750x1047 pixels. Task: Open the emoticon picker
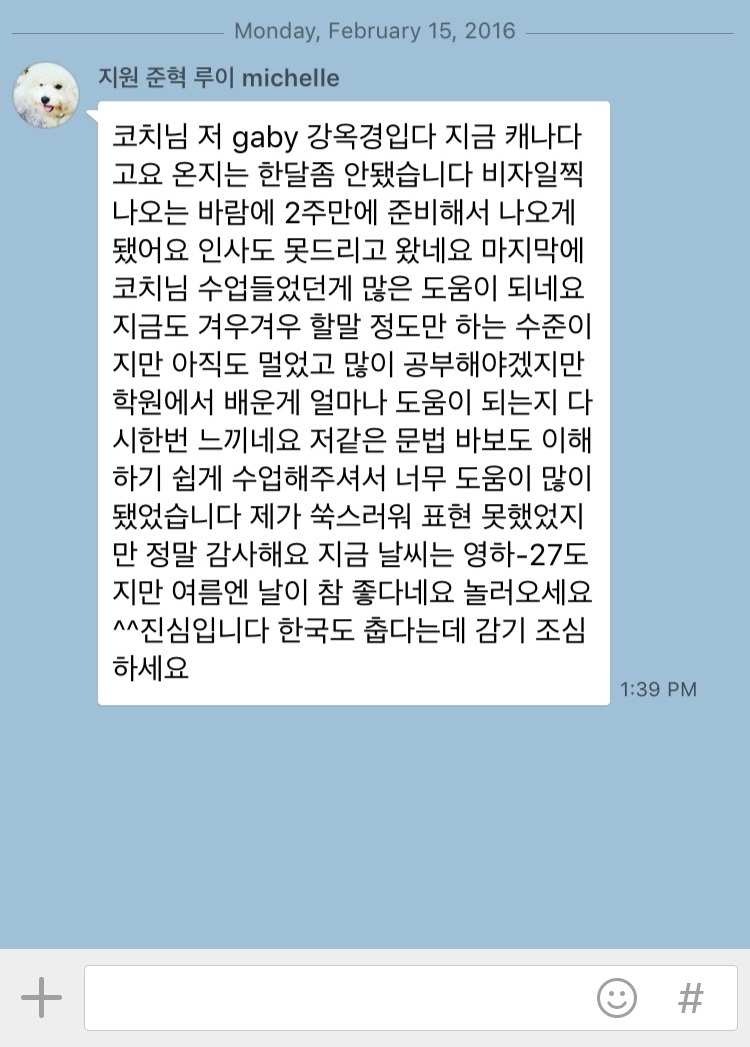coord(617,997)
